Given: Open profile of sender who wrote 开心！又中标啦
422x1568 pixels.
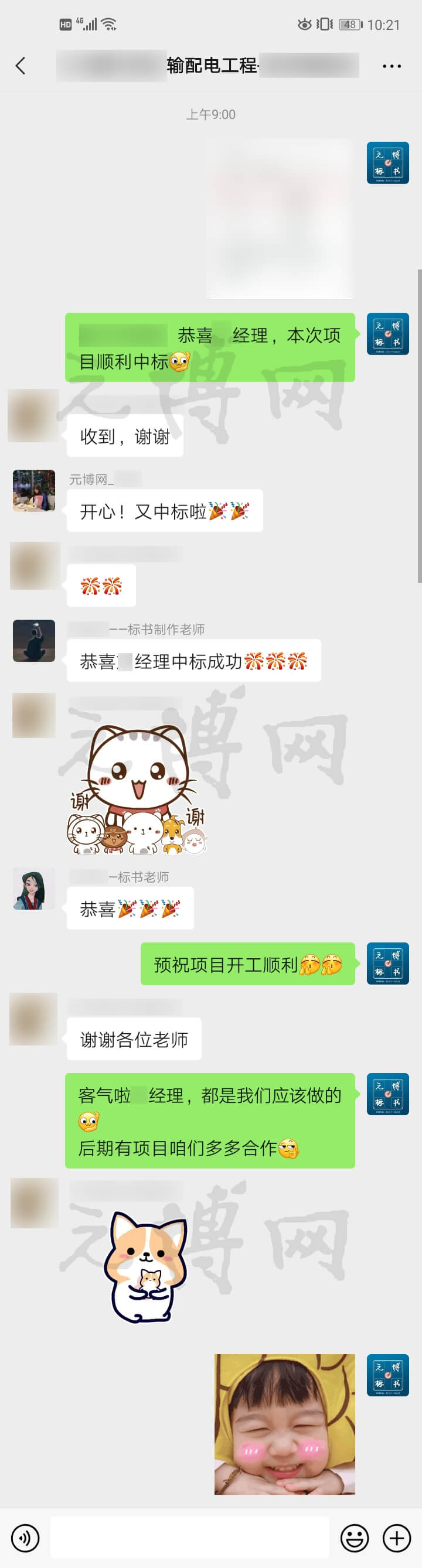Looking at the screenshot, I should pos(34,491).
